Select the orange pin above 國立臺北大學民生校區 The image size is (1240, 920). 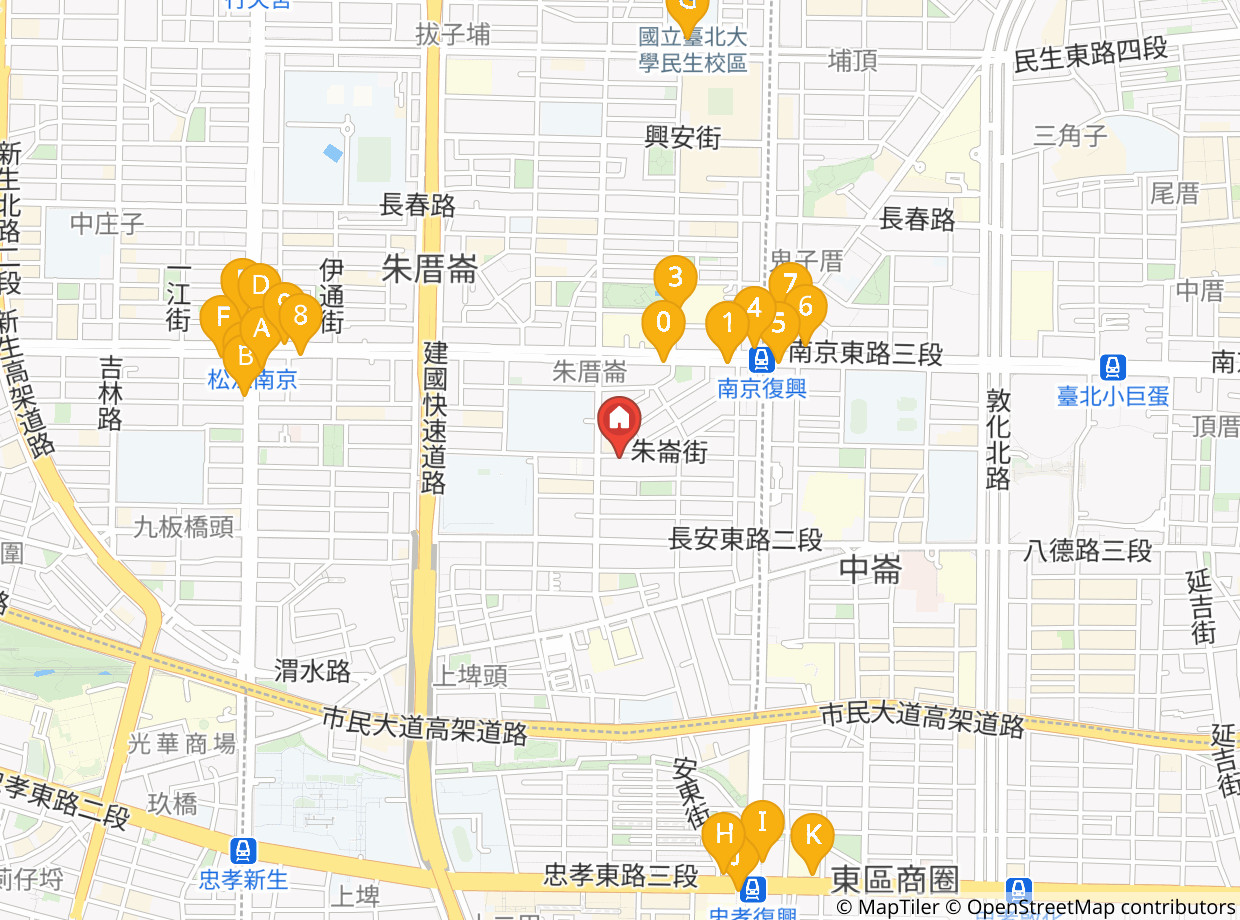pyautogui.click(x=688, y=12)
